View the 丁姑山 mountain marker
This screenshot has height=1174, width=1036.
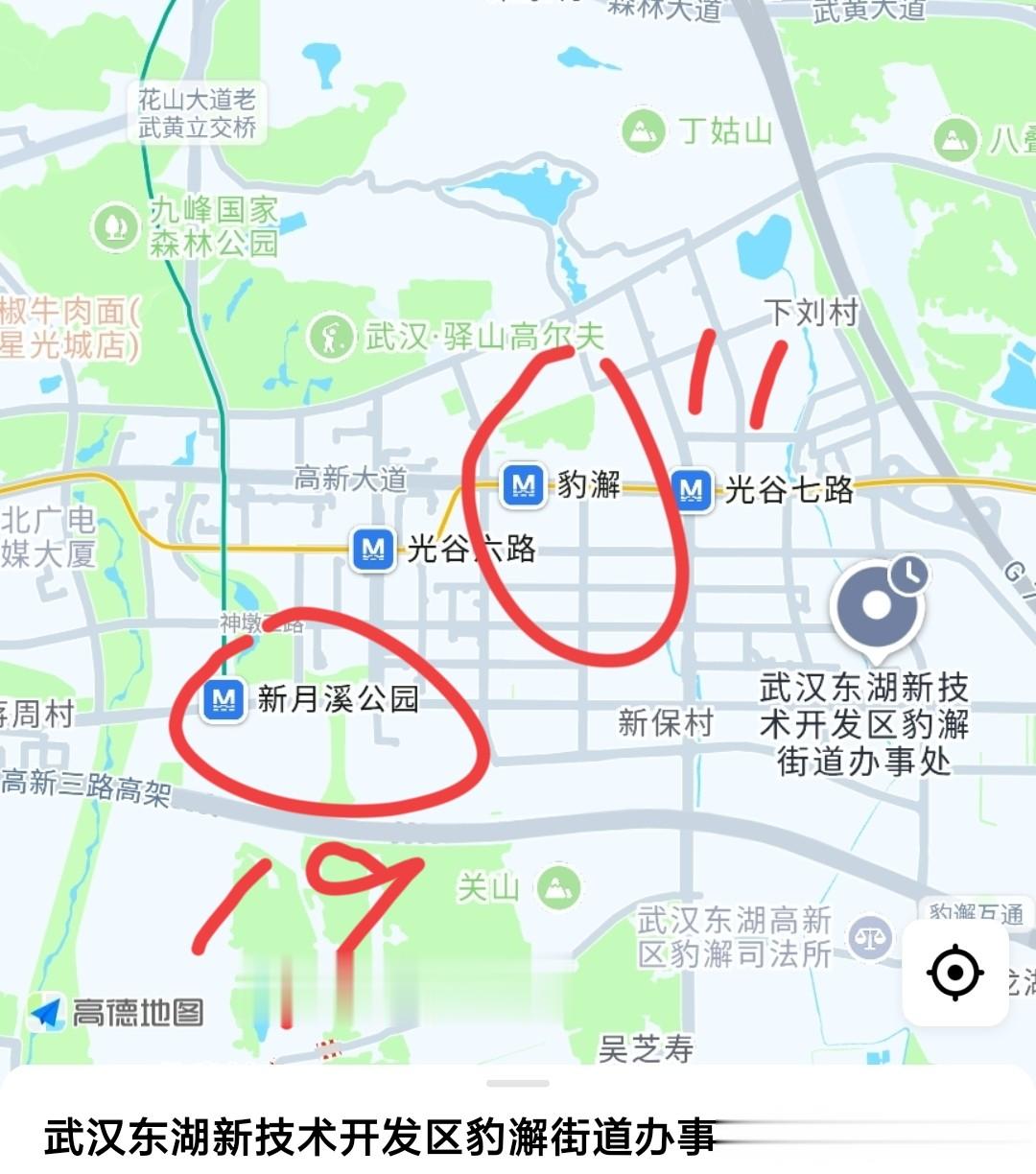click(643, 130)
